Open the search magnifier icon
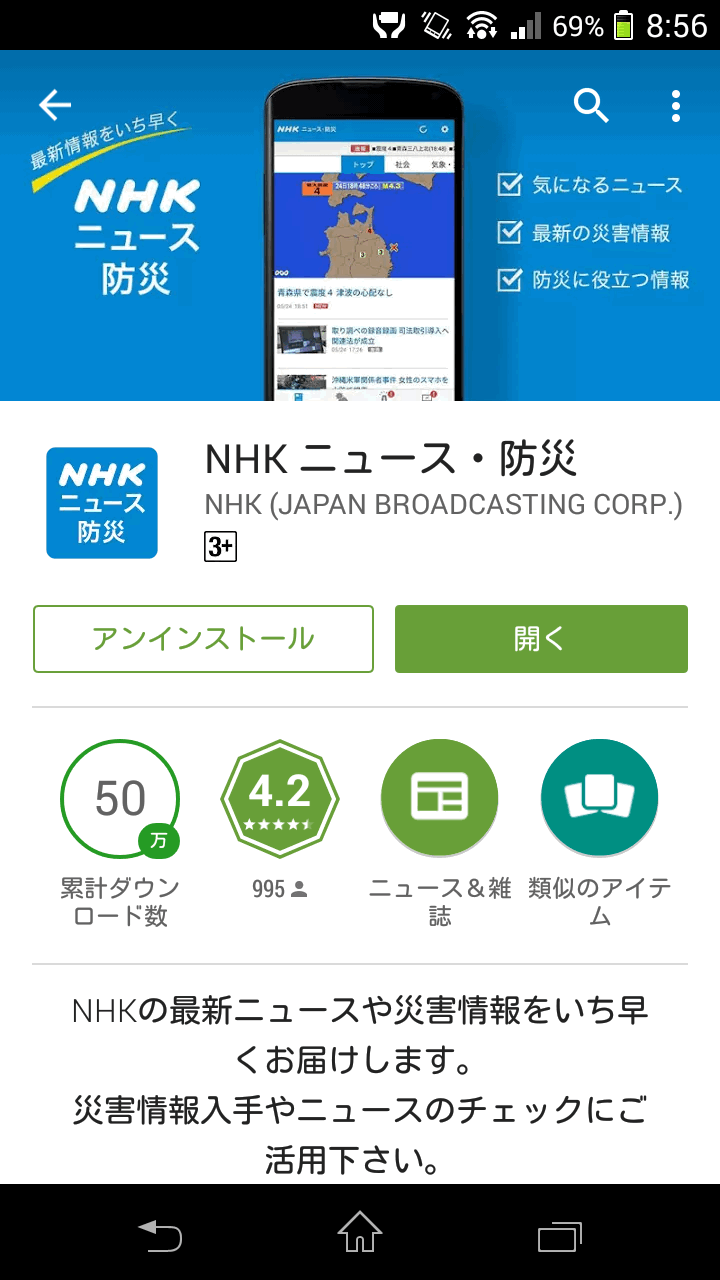Viewport: 720px width, 1280px height. point(591,105)
